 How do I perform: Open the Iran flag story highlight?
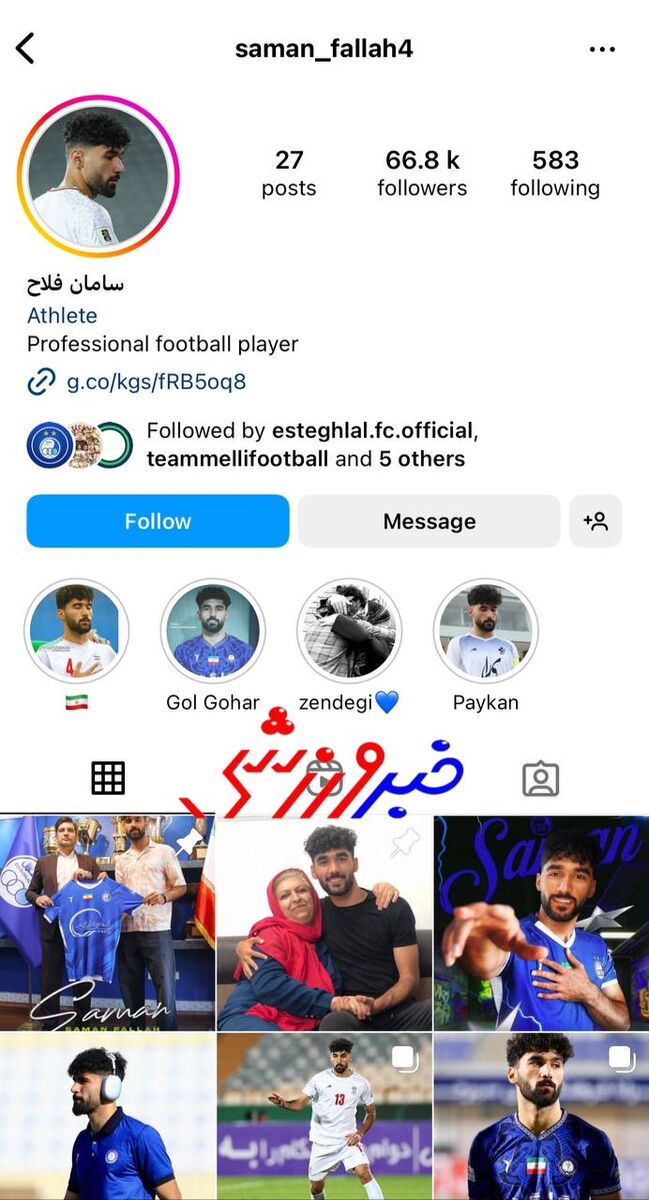click(x=76, y=631)
